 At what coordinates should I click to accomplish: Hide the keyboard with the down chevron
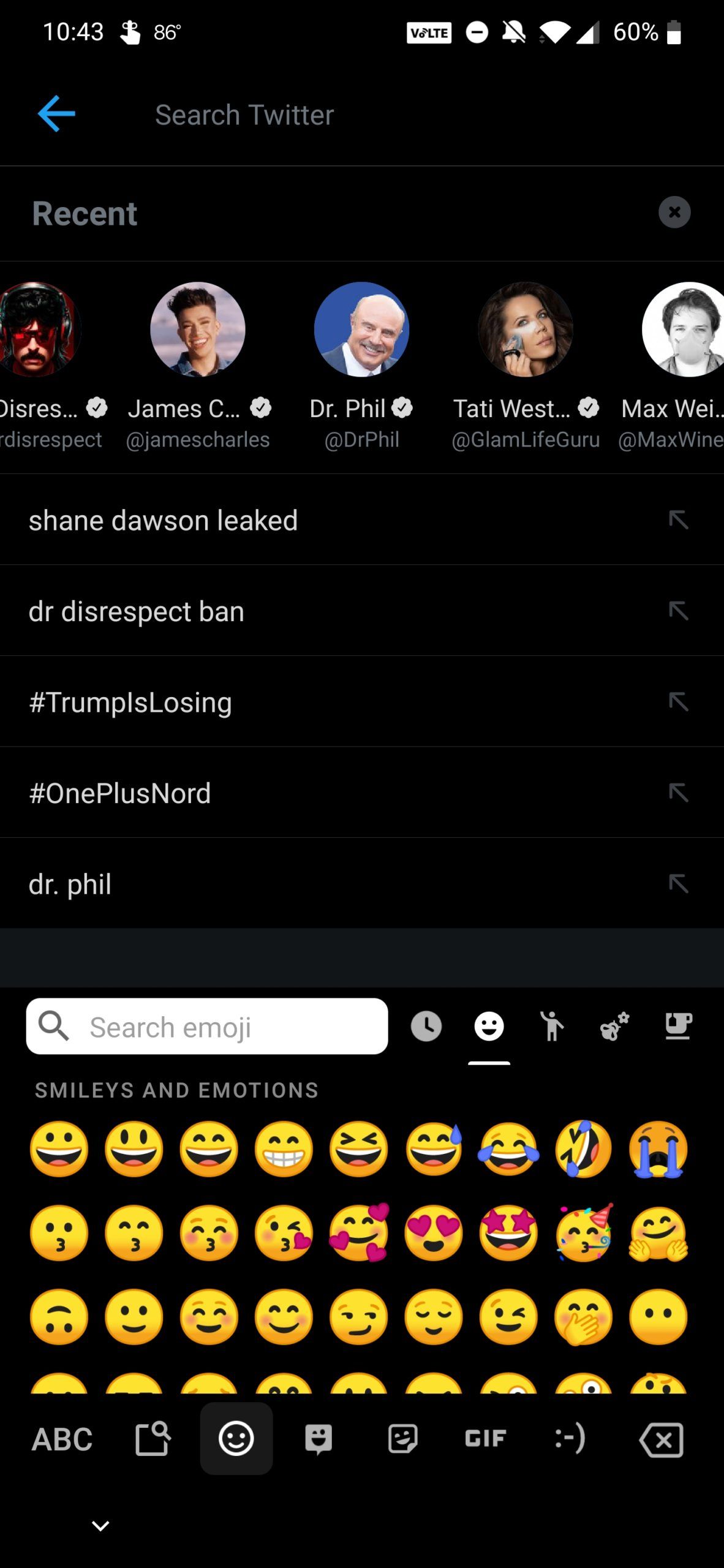pos(100,1526)
